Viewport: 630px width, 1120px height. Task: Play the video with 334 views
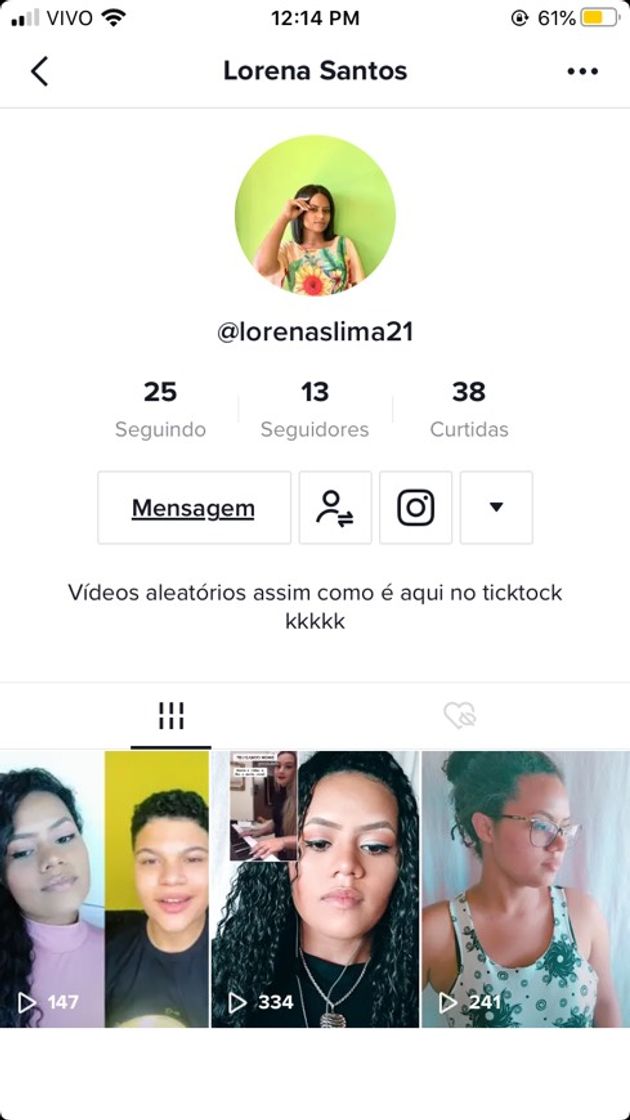pyautogui.click(x=315, y=888)
